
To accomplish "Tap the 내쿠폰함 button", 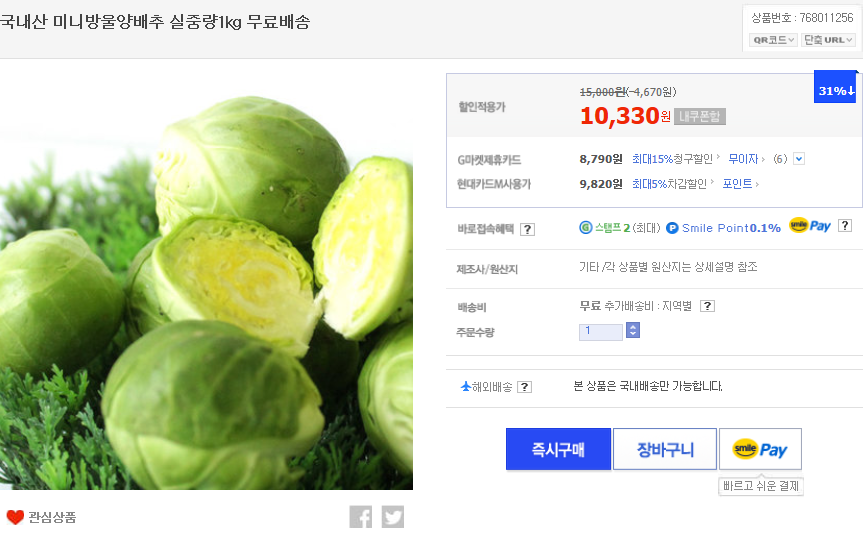I will tap(699, 117).
